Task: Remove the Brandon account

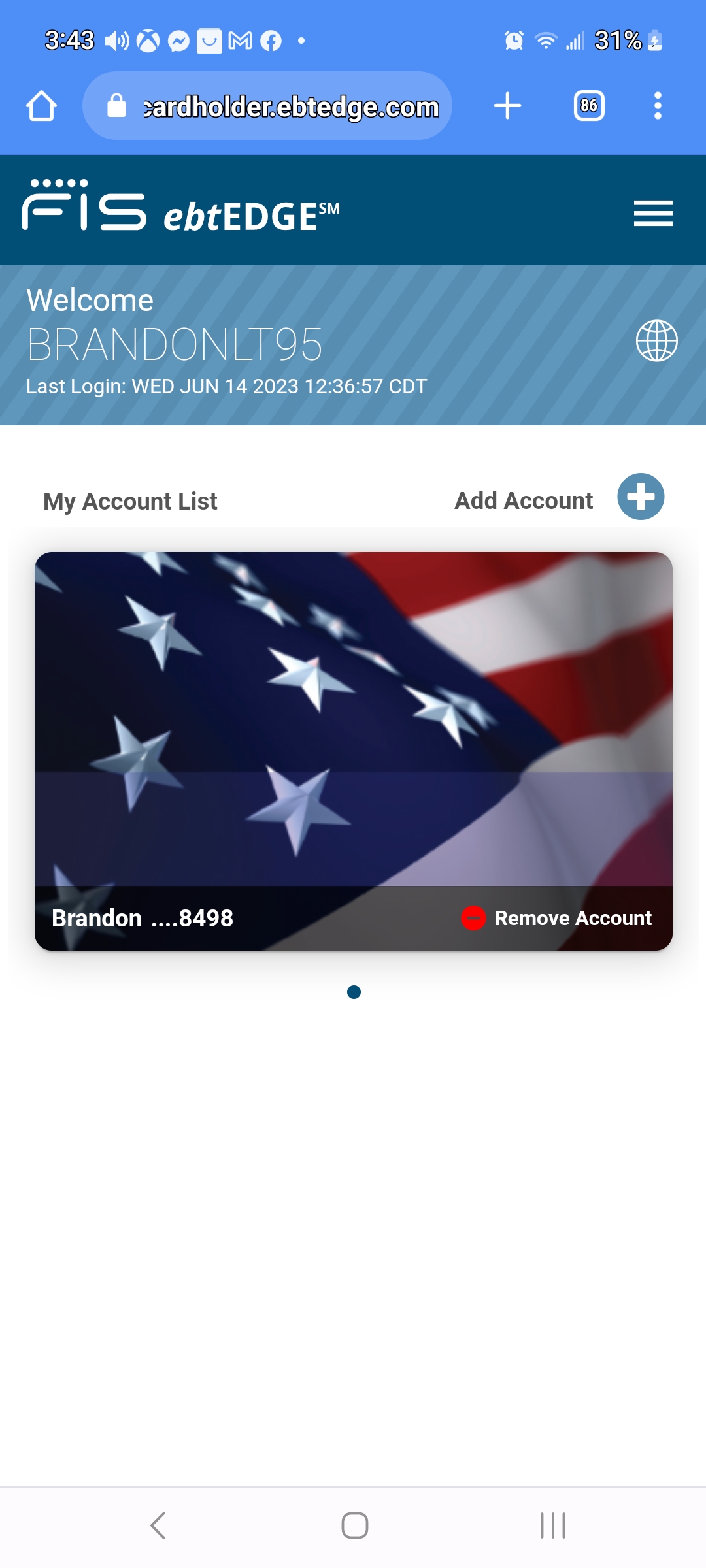Action: pos(556,918)
